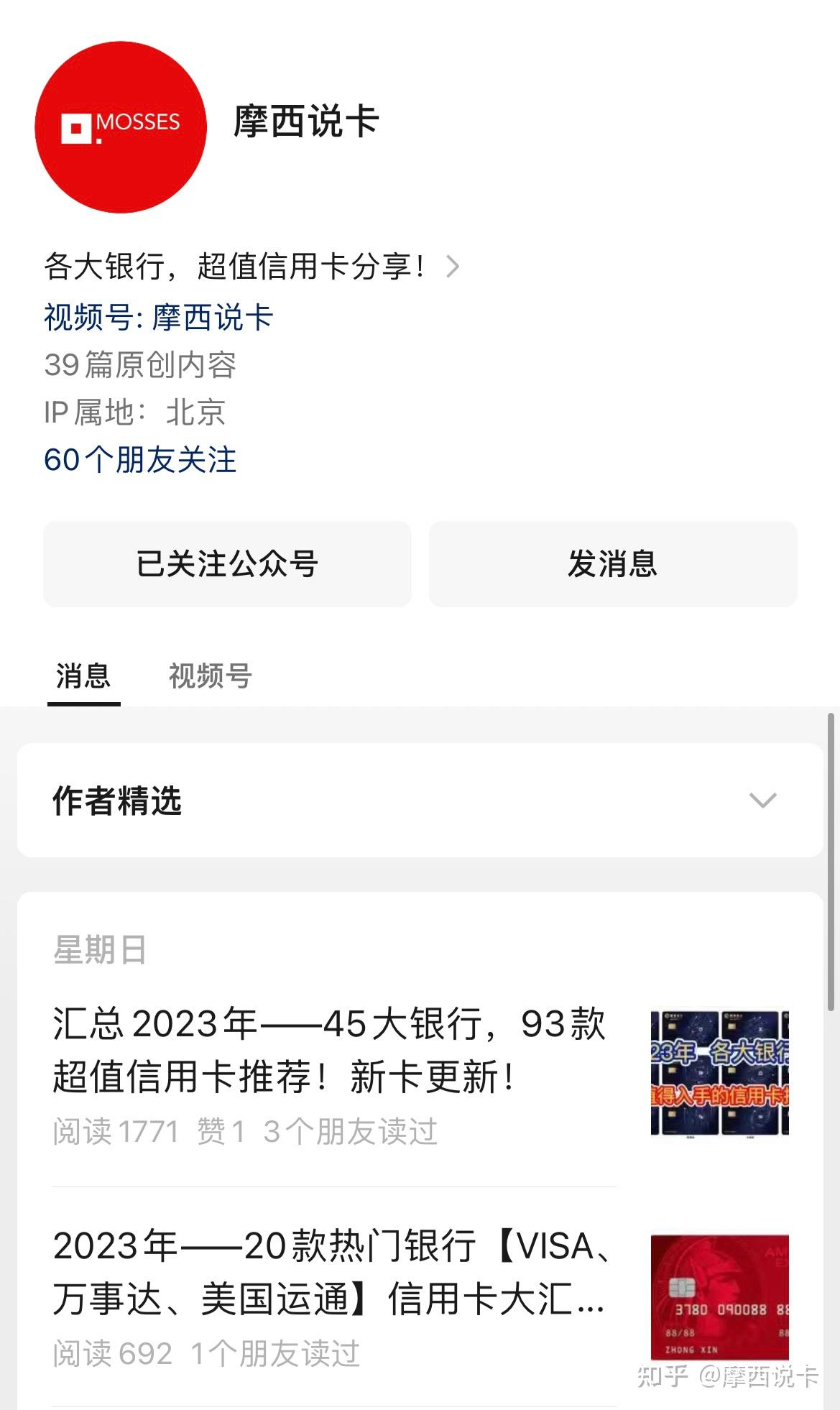
Task: View the 60个朋友关注 list
Action: point(140,460)
